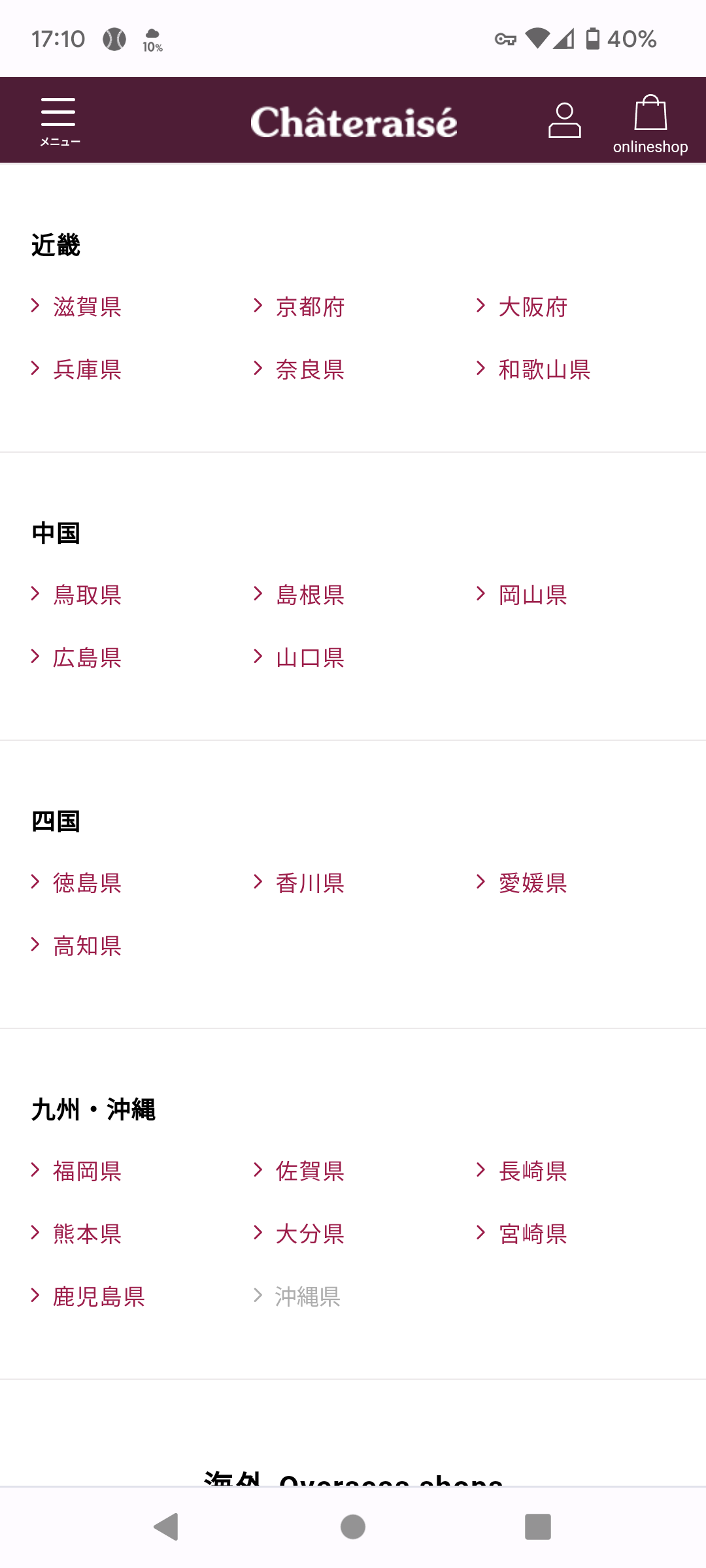This screenshot has height=1568, width=706.
Task: Choose 鹿児島県 prefecture
Action: (x=99, y=1296)
